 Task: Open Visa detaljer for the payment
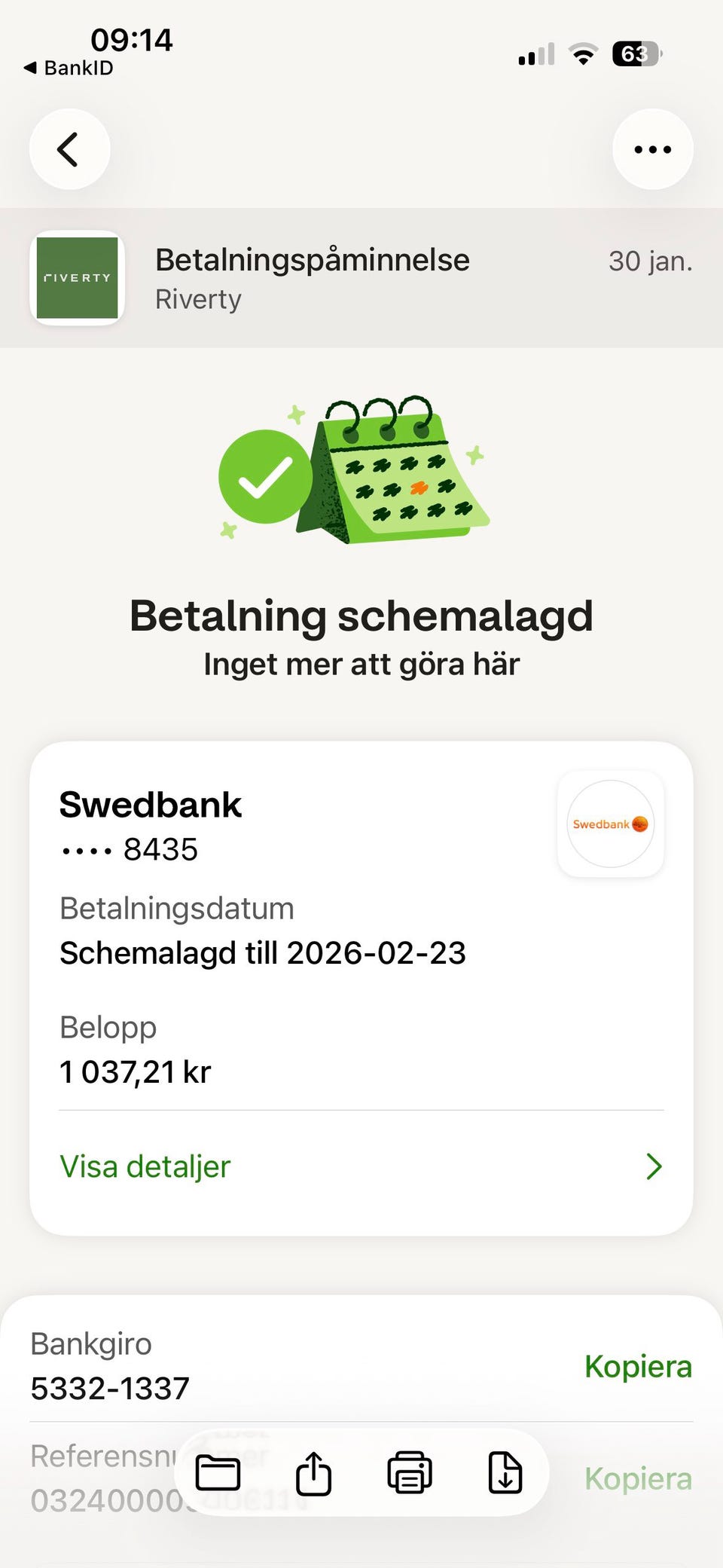pyautogui.click(x=361, y=1166)
